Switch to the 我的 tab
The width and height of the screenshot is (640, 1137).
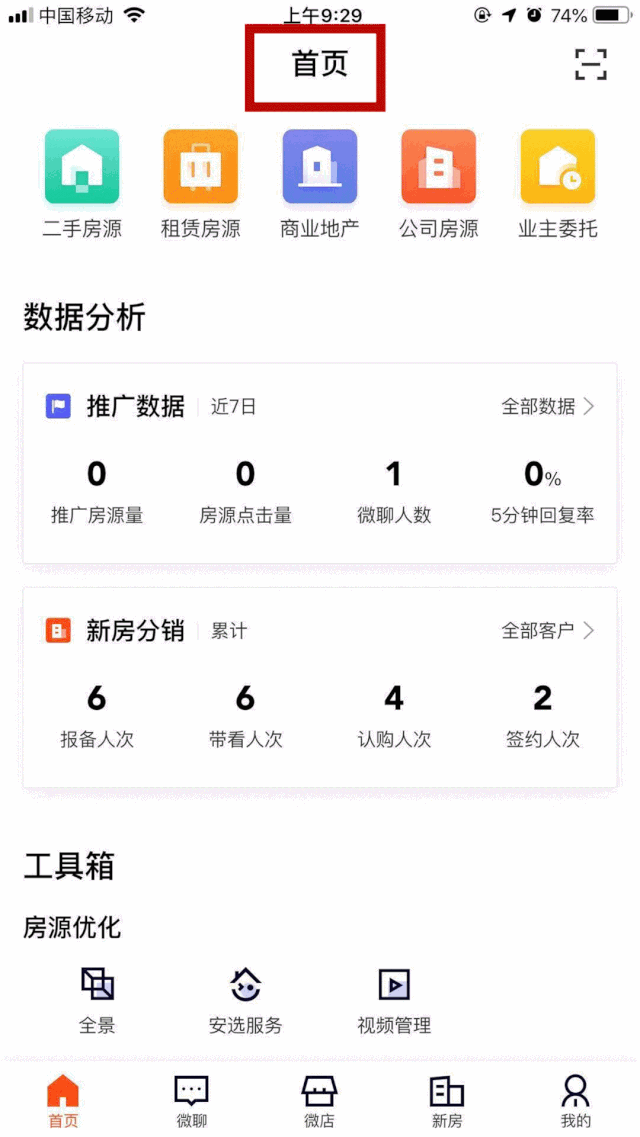pos(575,1101)
